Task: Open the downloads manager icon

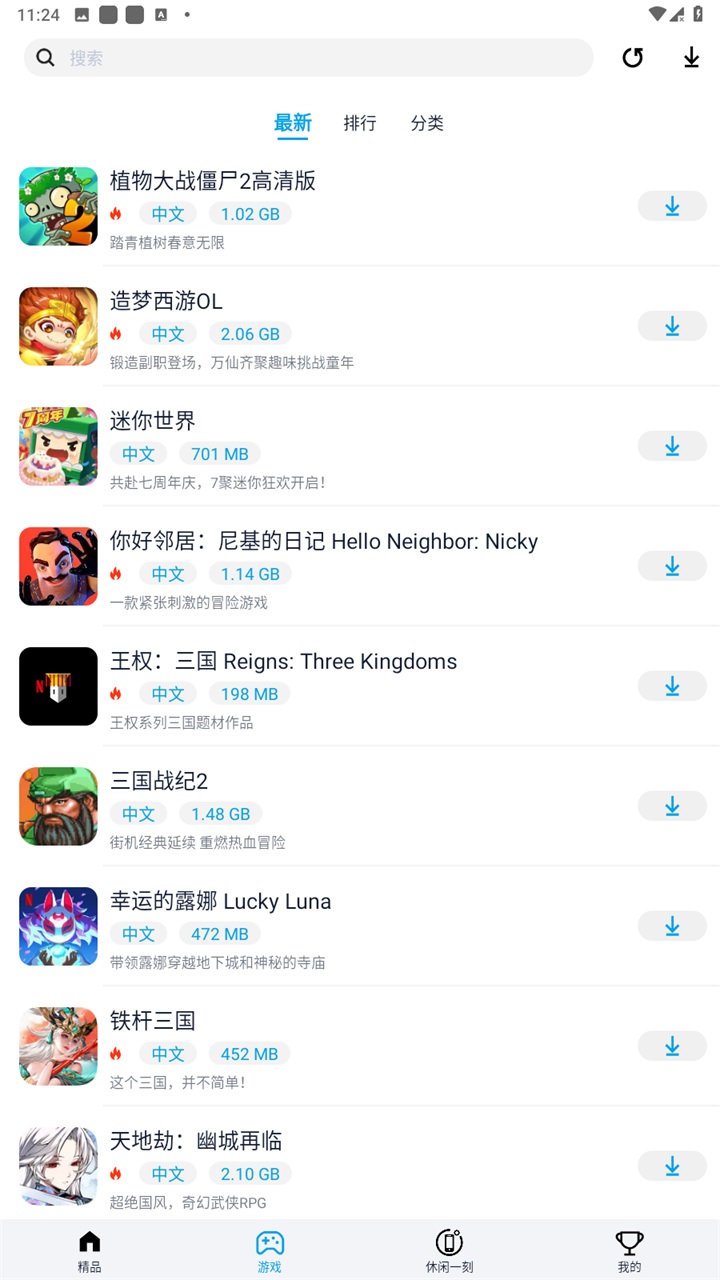Action: [x=691, y=58]
